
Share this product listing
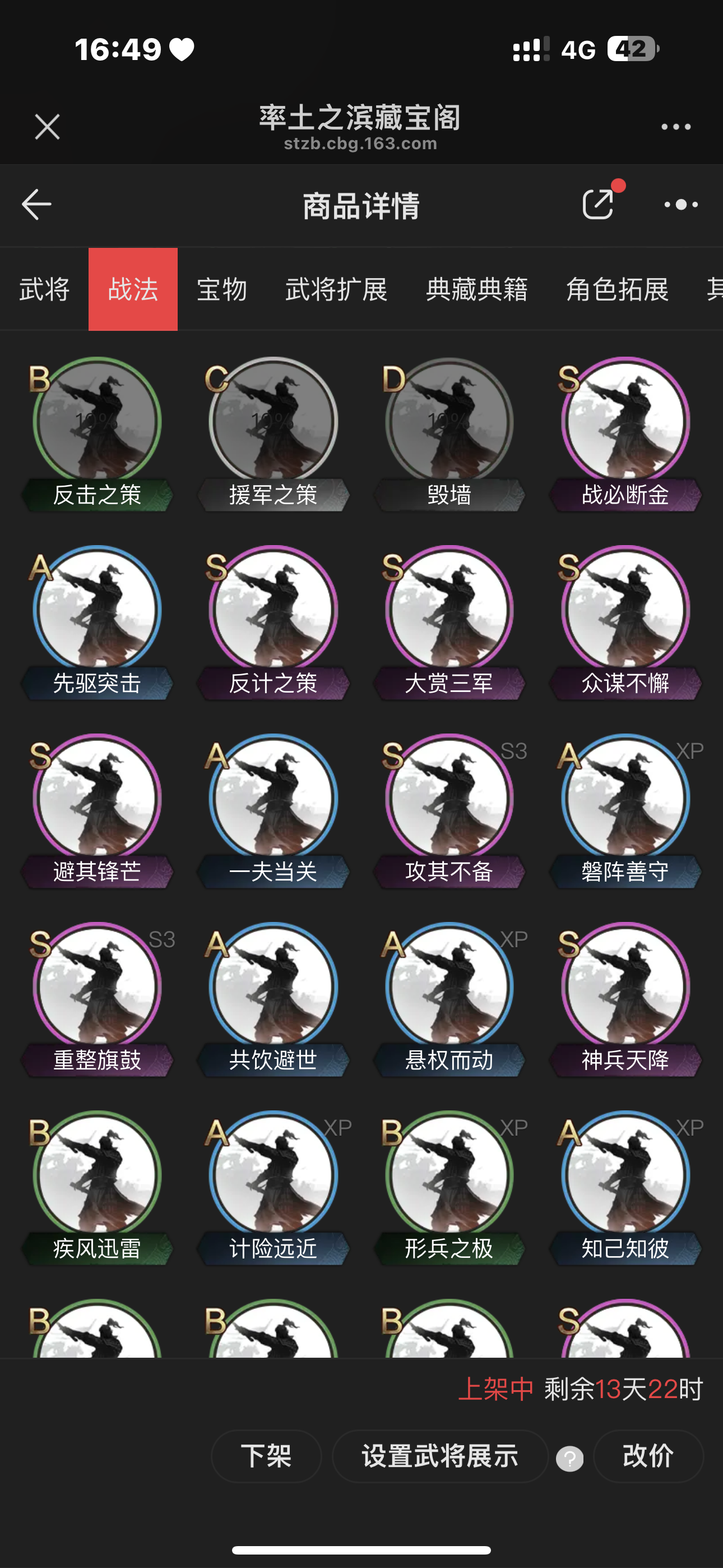coord(598,204)
